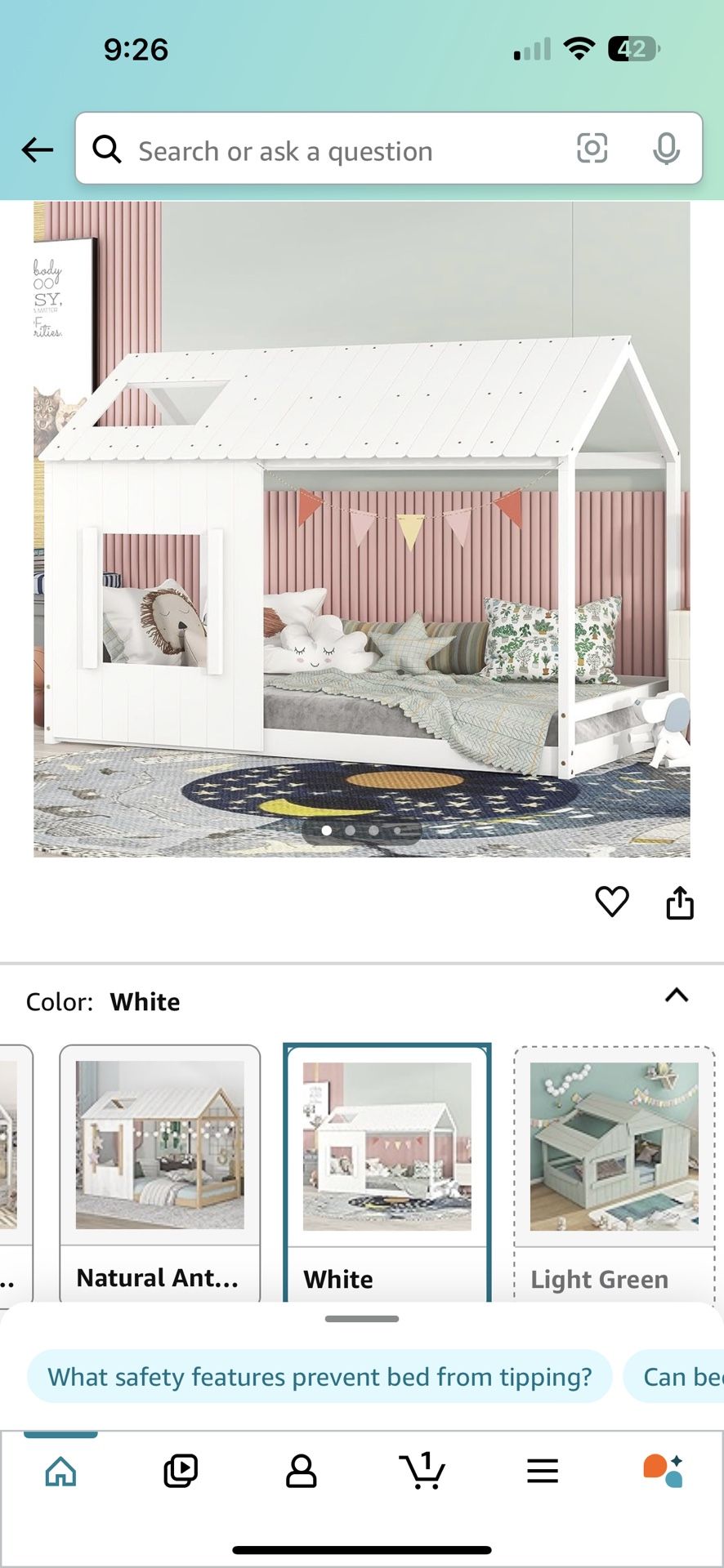Select the White color option
Viewport: 724px width, 1568px height.
point(387,1172)
